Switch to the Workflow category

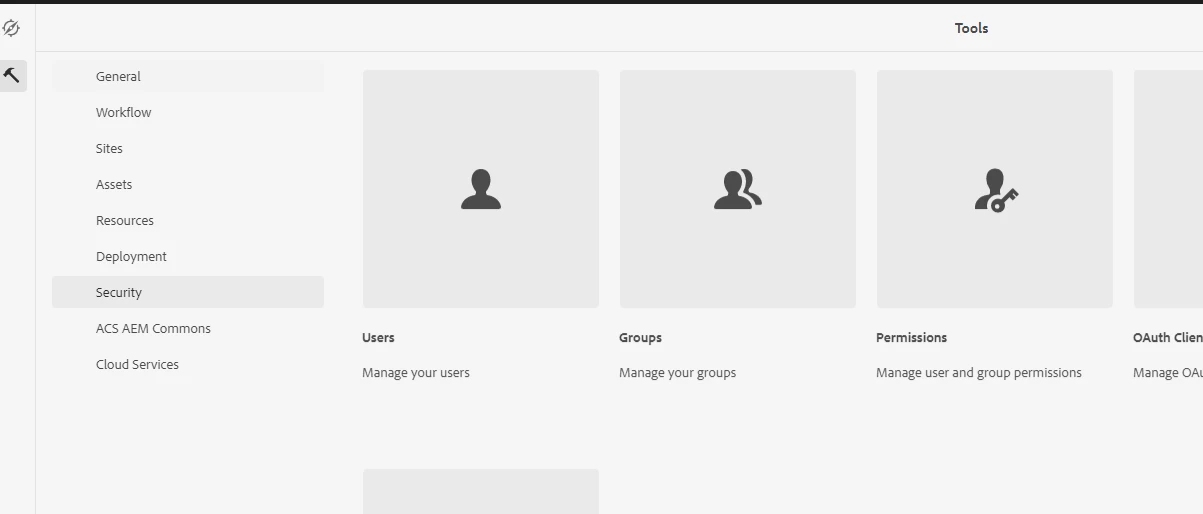[124, 112]
